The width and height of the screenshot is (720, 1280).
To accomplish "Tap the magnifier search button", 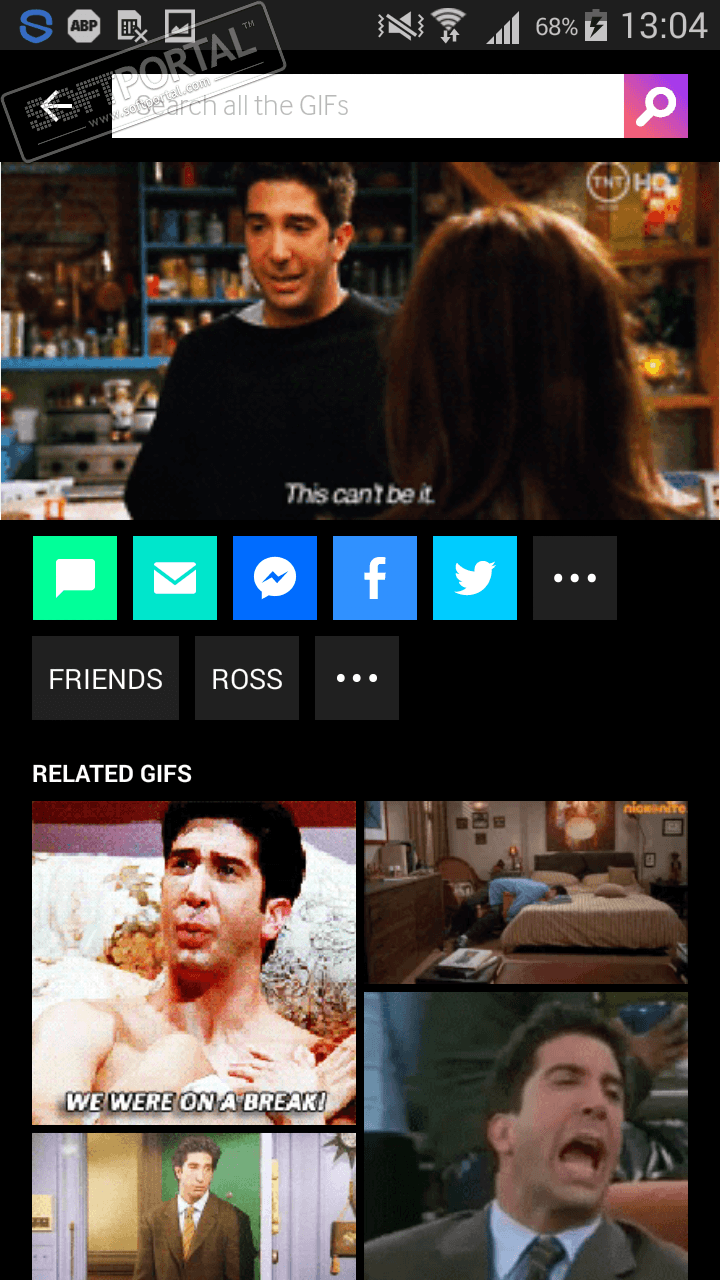I will (656, 106).
